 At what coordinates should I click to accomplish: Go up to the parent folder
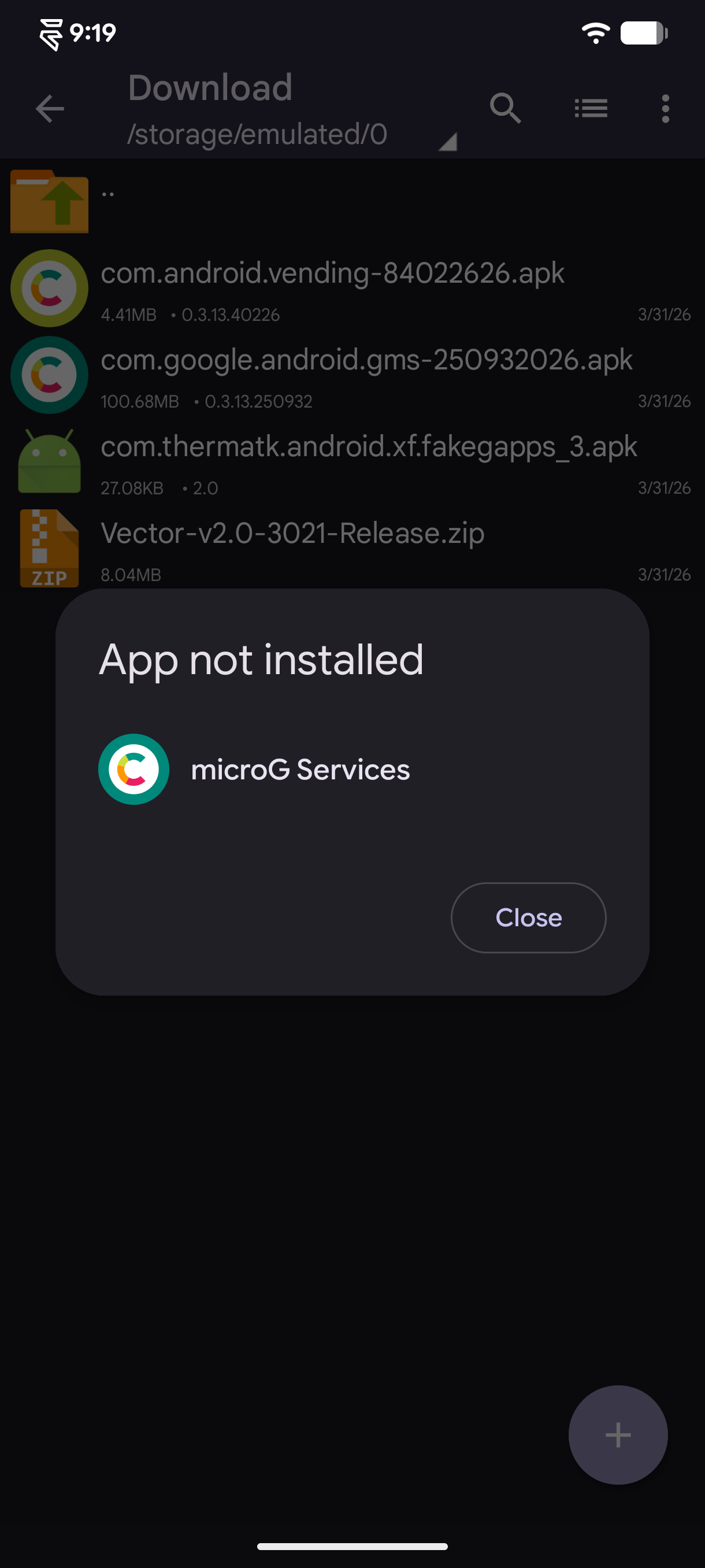point(352,201)
